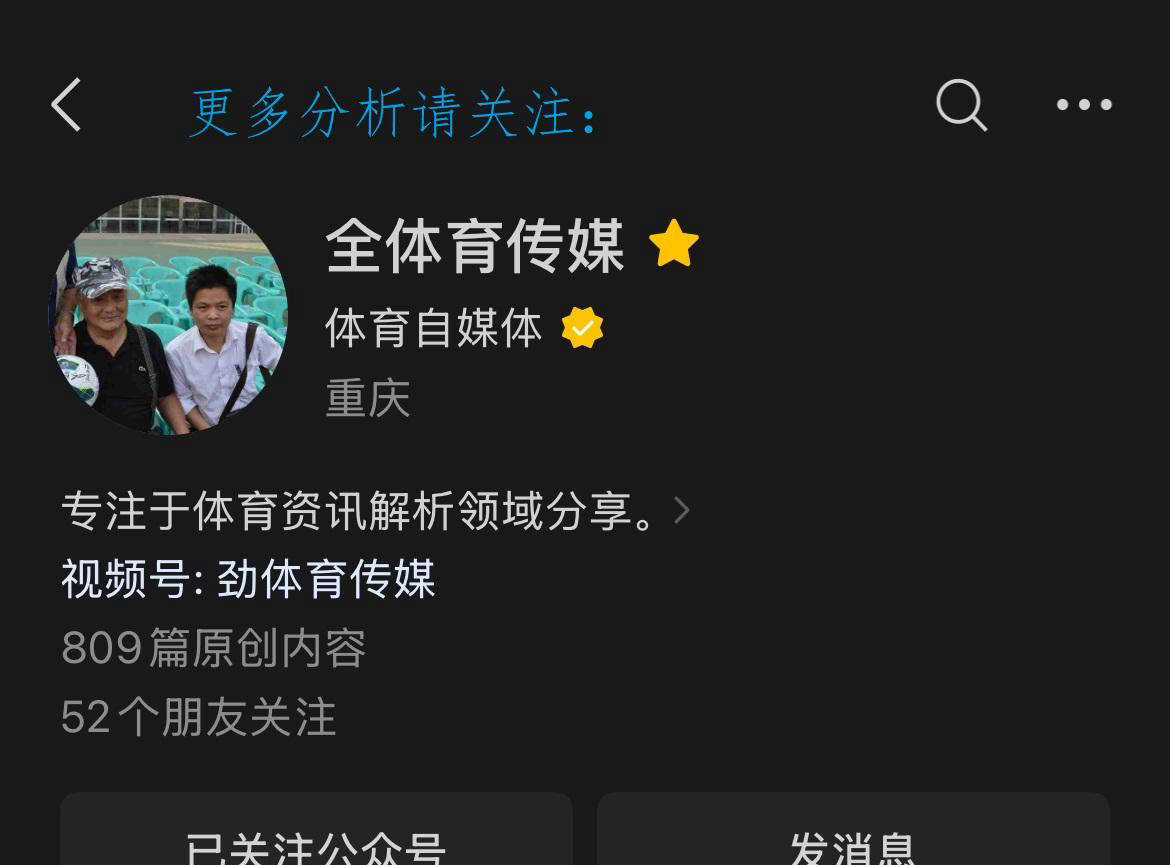Image resolution: width=1170 pixels, height=865 pixels.
Task: Open the 视频号 劲体育传媒 link
Action: coord(248,580)
